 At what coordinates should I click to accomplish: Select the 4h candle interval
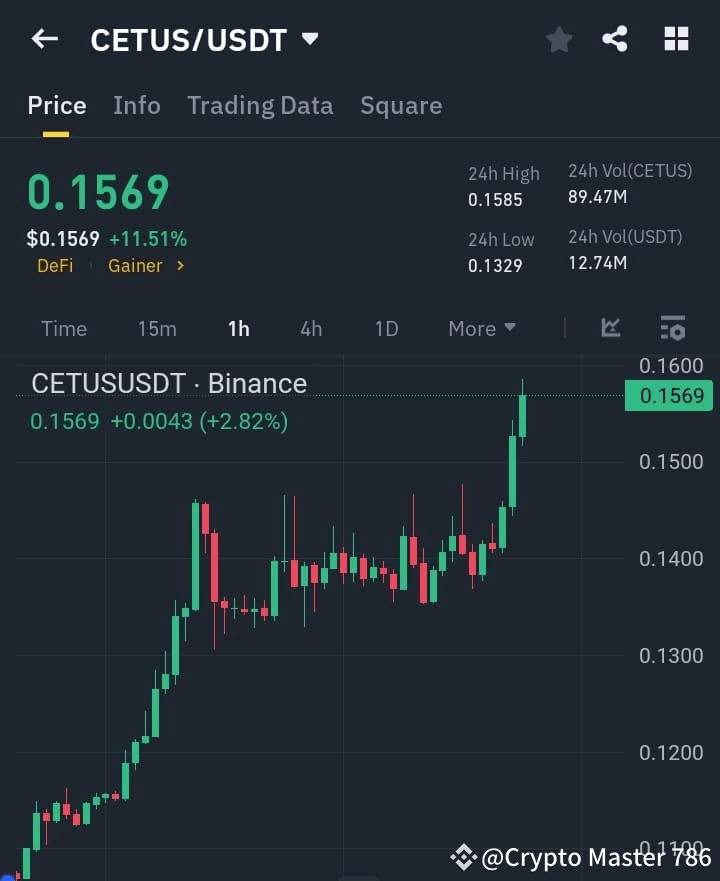point(310,328)
